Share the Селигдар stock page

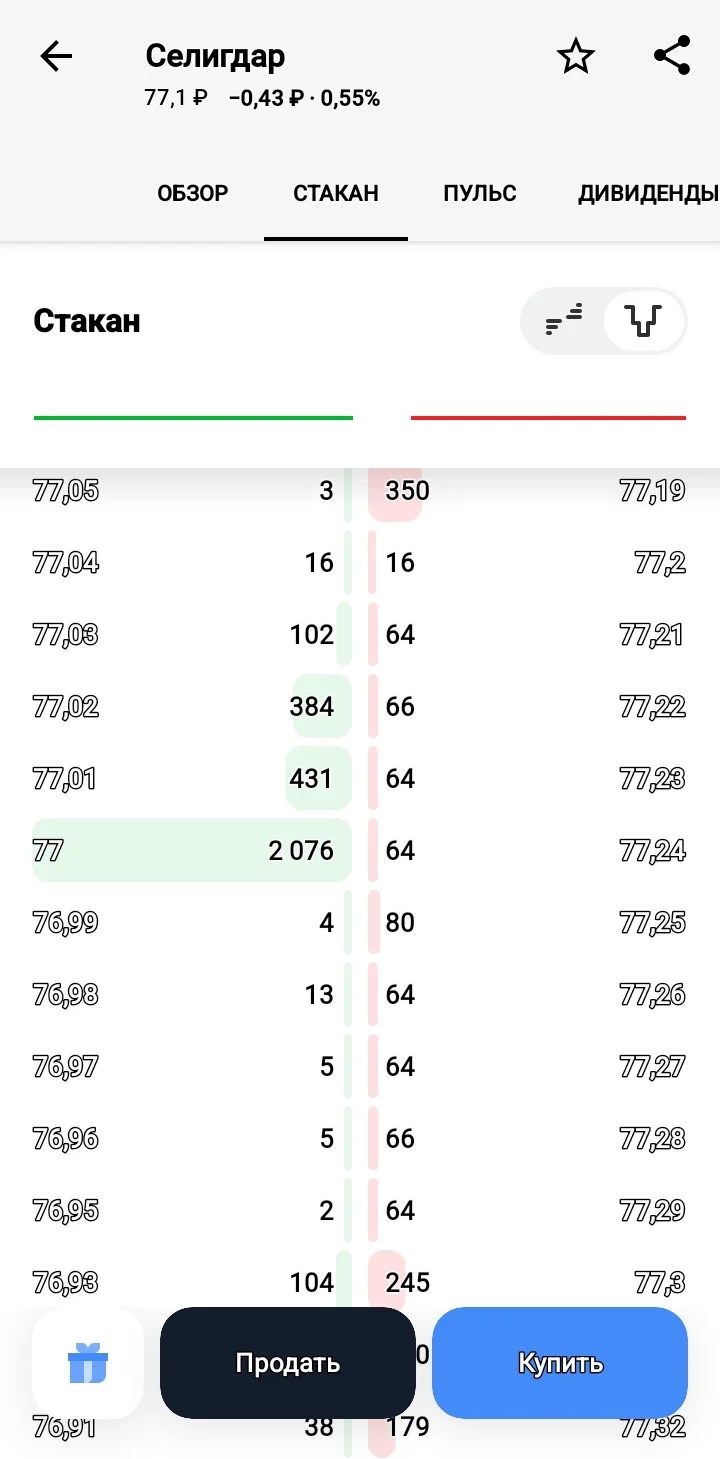click(x=672, y=56)
